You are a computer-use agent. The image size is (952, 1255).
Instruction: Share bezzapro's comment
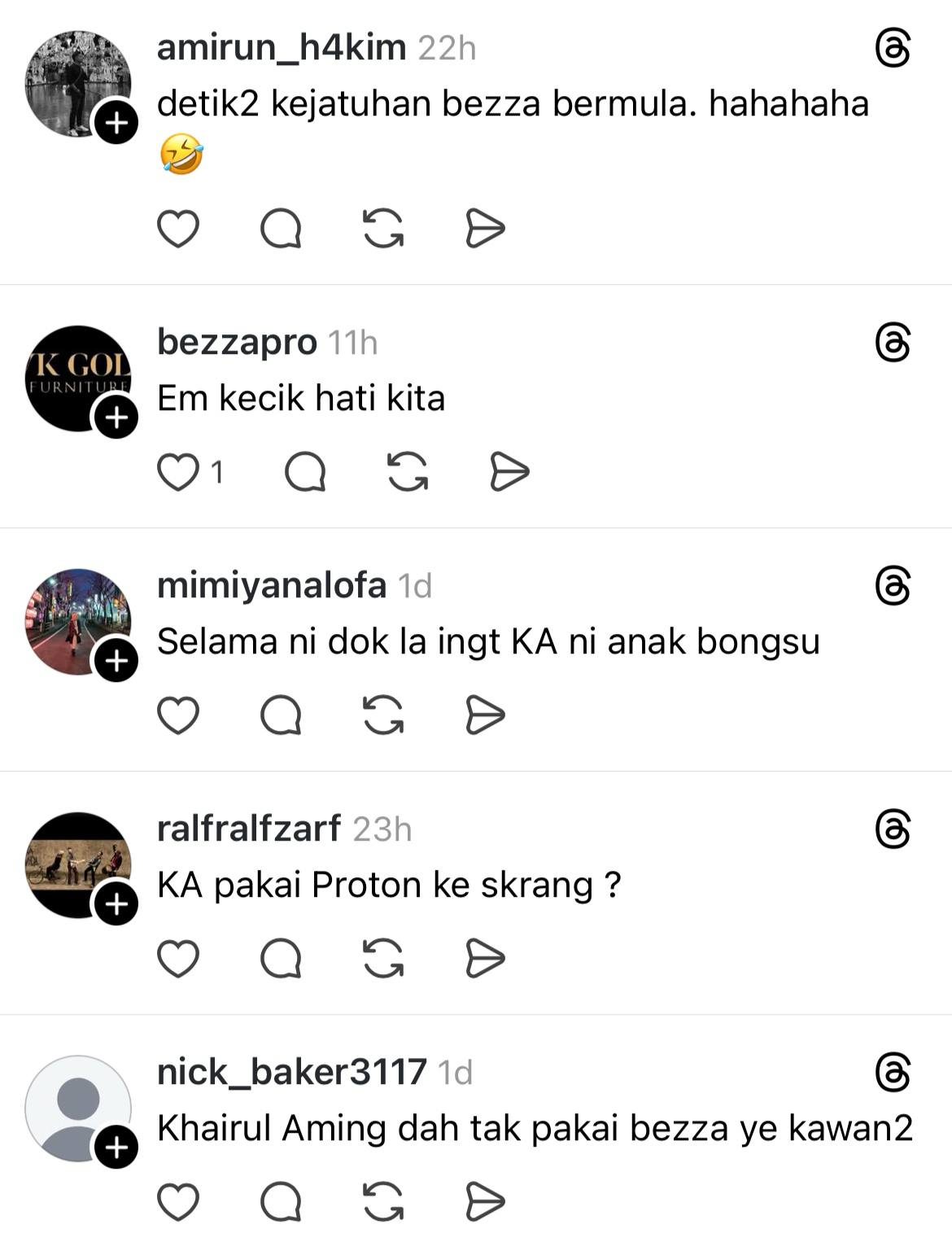coord(509,472)
